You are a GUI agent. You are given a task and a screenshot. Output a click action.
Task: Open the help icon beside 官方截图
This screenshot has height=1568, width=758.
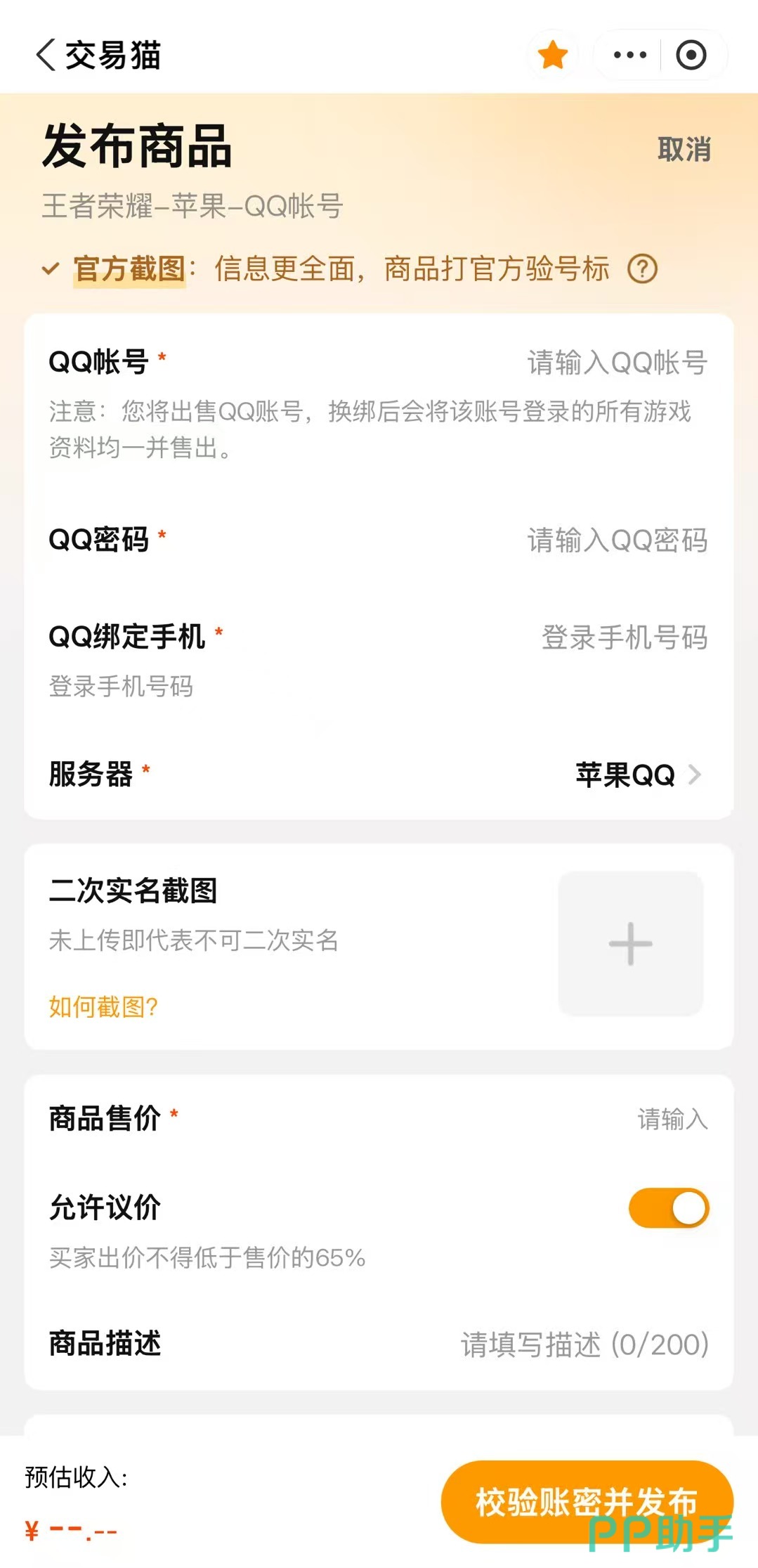[642, 268]
